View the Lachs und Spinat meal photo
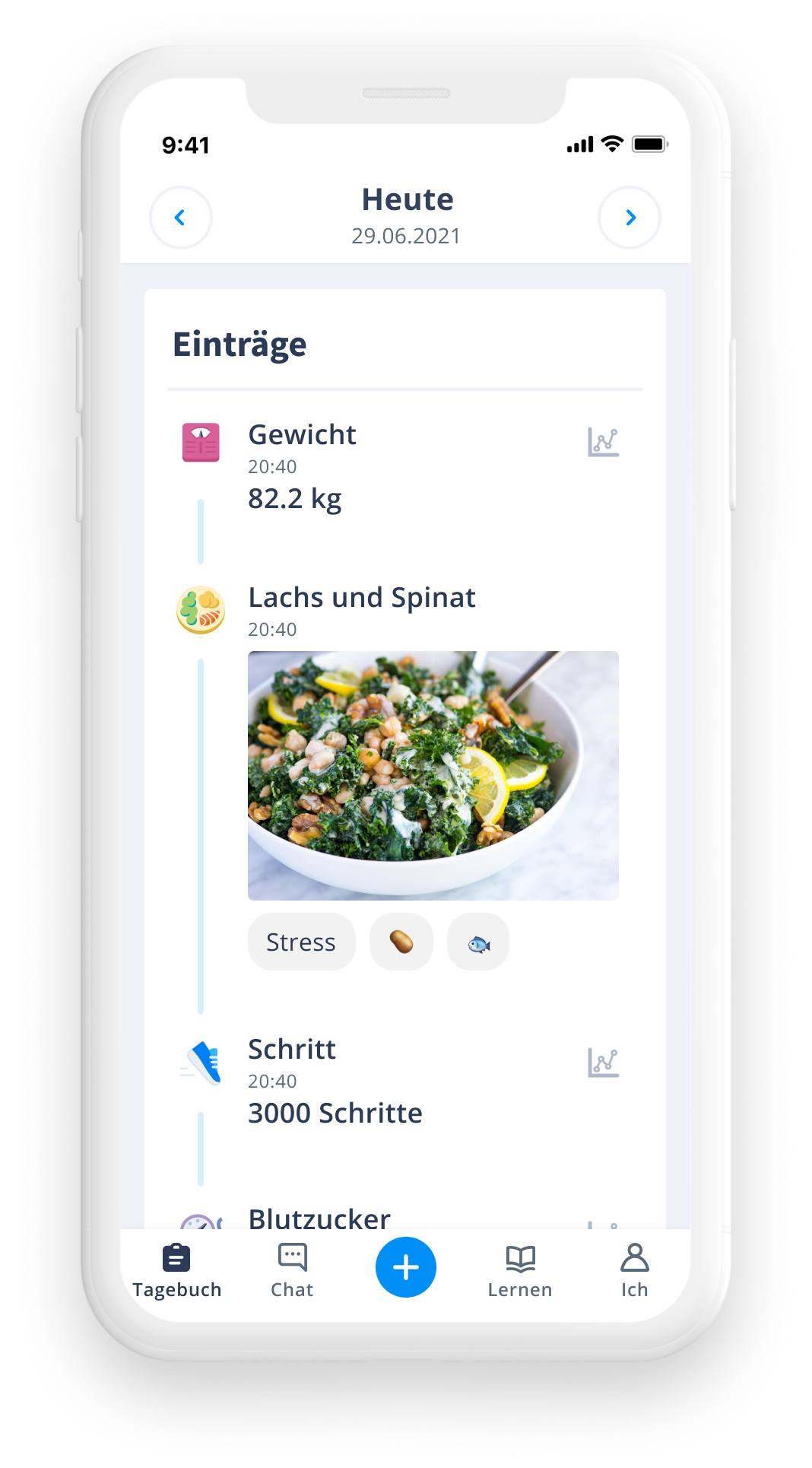The image size is (812, 1468). (433, 775)
